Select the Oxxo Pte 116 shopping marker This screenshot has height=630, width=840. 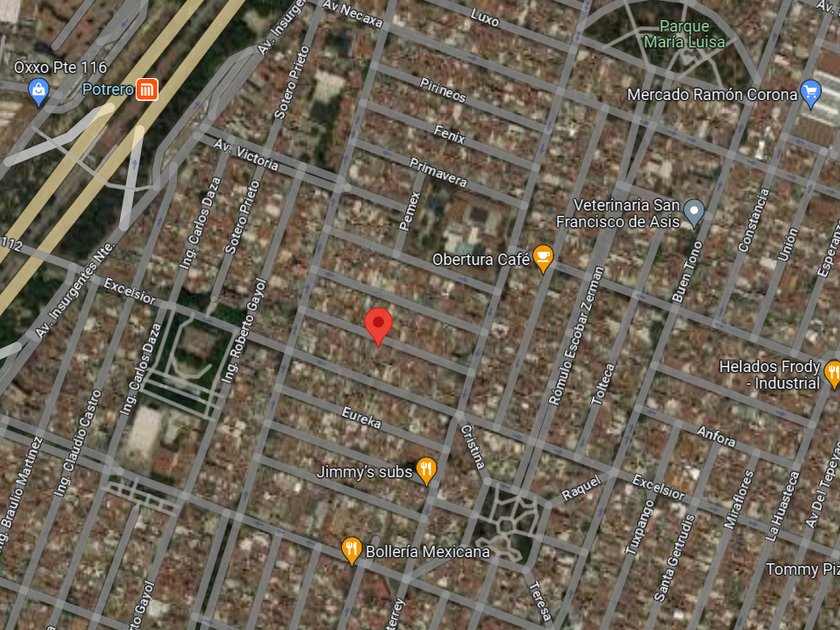(x=39, y=92)
